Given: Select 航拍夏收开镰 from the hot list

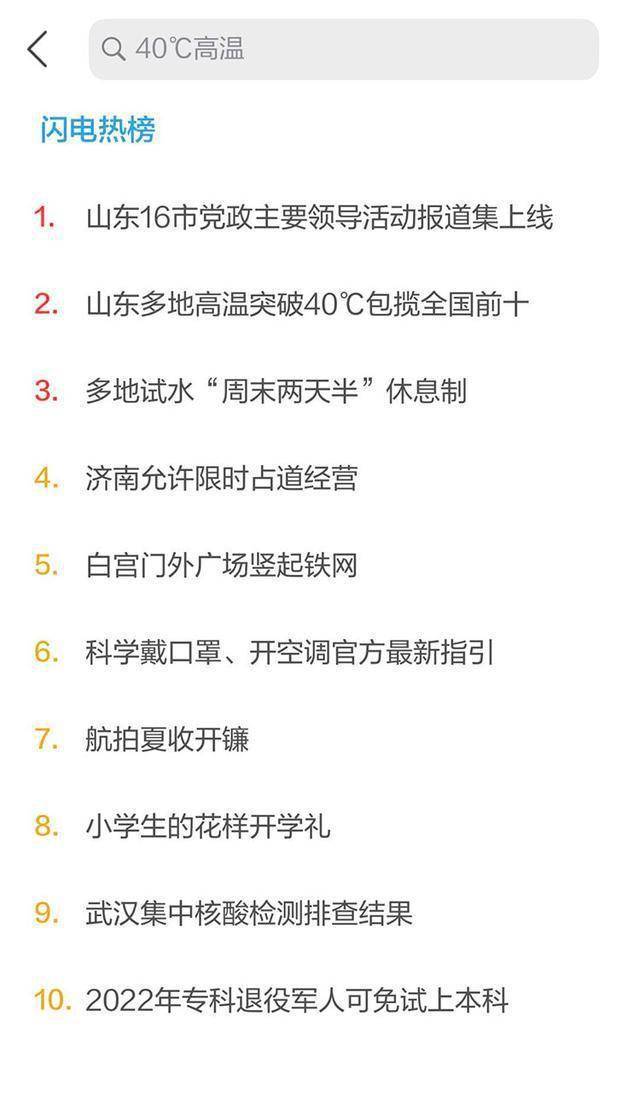Looking at the screenshot, I should pyautogui.click(x=167, y=739).
